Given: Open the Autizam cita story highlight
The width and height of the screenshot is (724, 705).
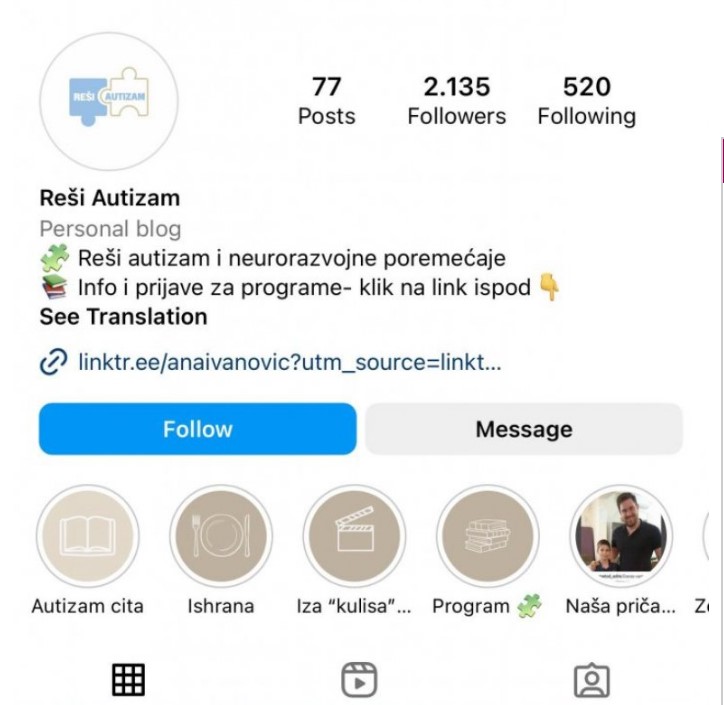Looking at the screenshot, I should click(x=87, y=537).
